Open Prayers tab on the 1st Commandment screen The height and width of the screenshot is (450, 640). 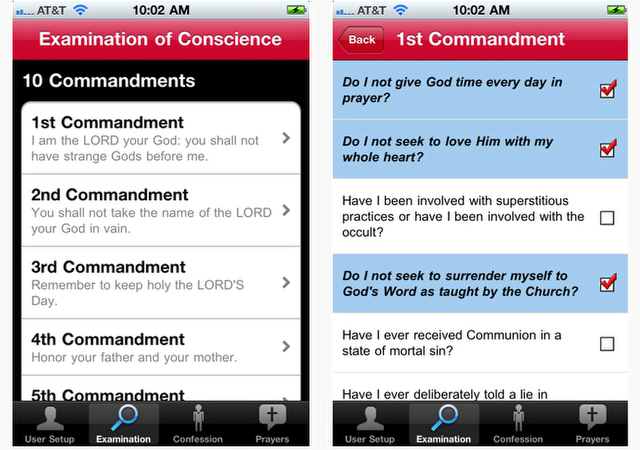(592, 424)
